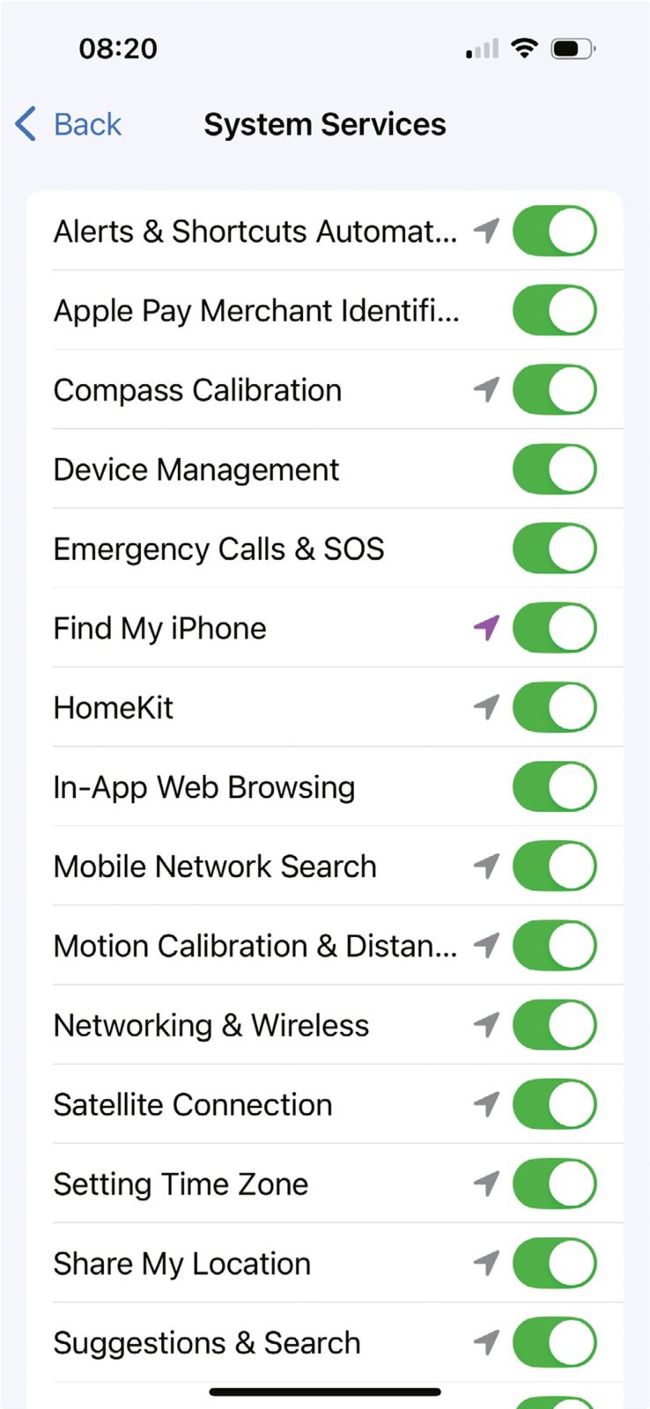Switch off Setting Time Zone
This screenshot has width=650, height=1409.
pos(555,1184)
